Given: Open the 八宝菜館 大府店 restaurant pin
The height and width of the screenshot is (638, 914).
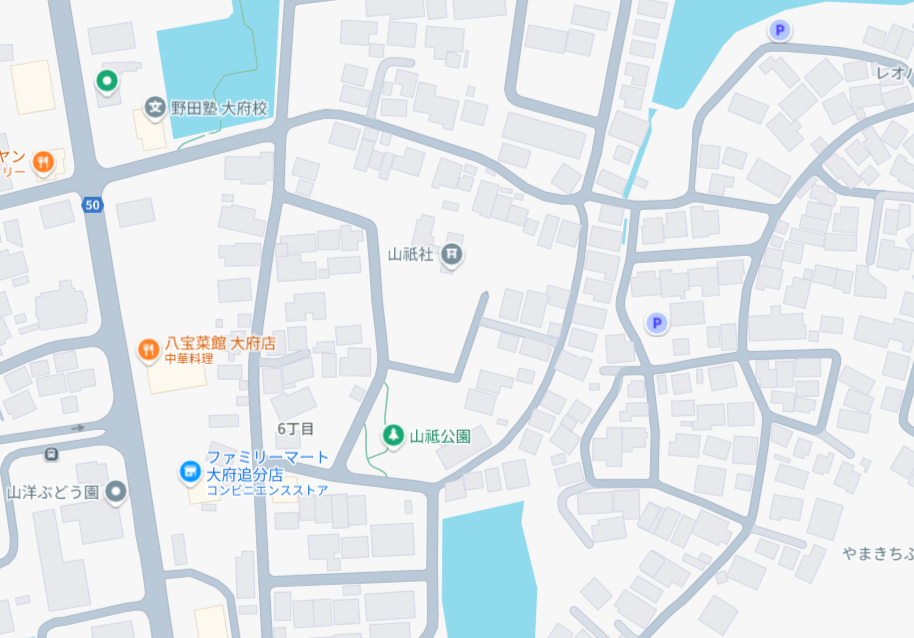Looking at the screenshot, I should [x=148, y=349].
